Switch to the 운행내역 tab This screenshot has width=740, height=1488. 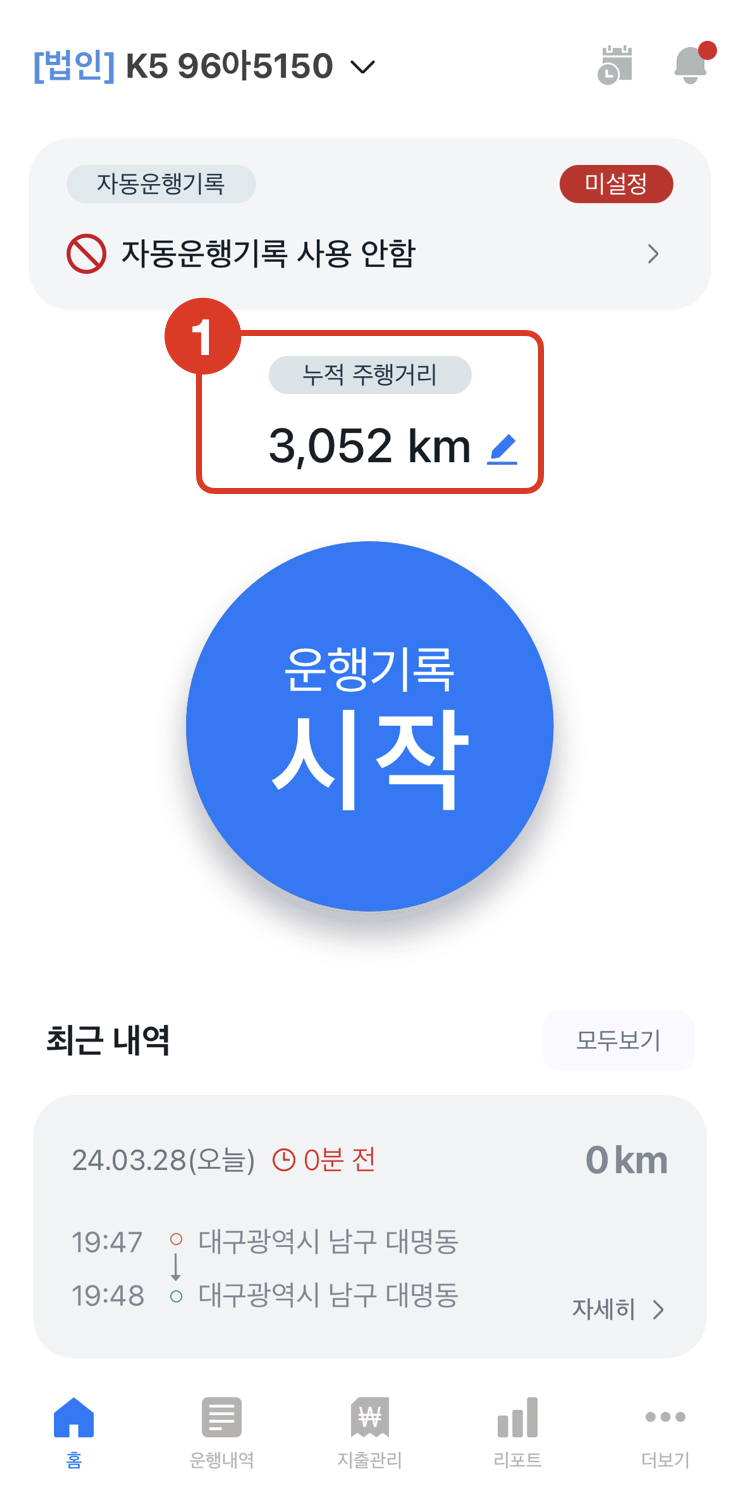click(x=222, y=1433)
